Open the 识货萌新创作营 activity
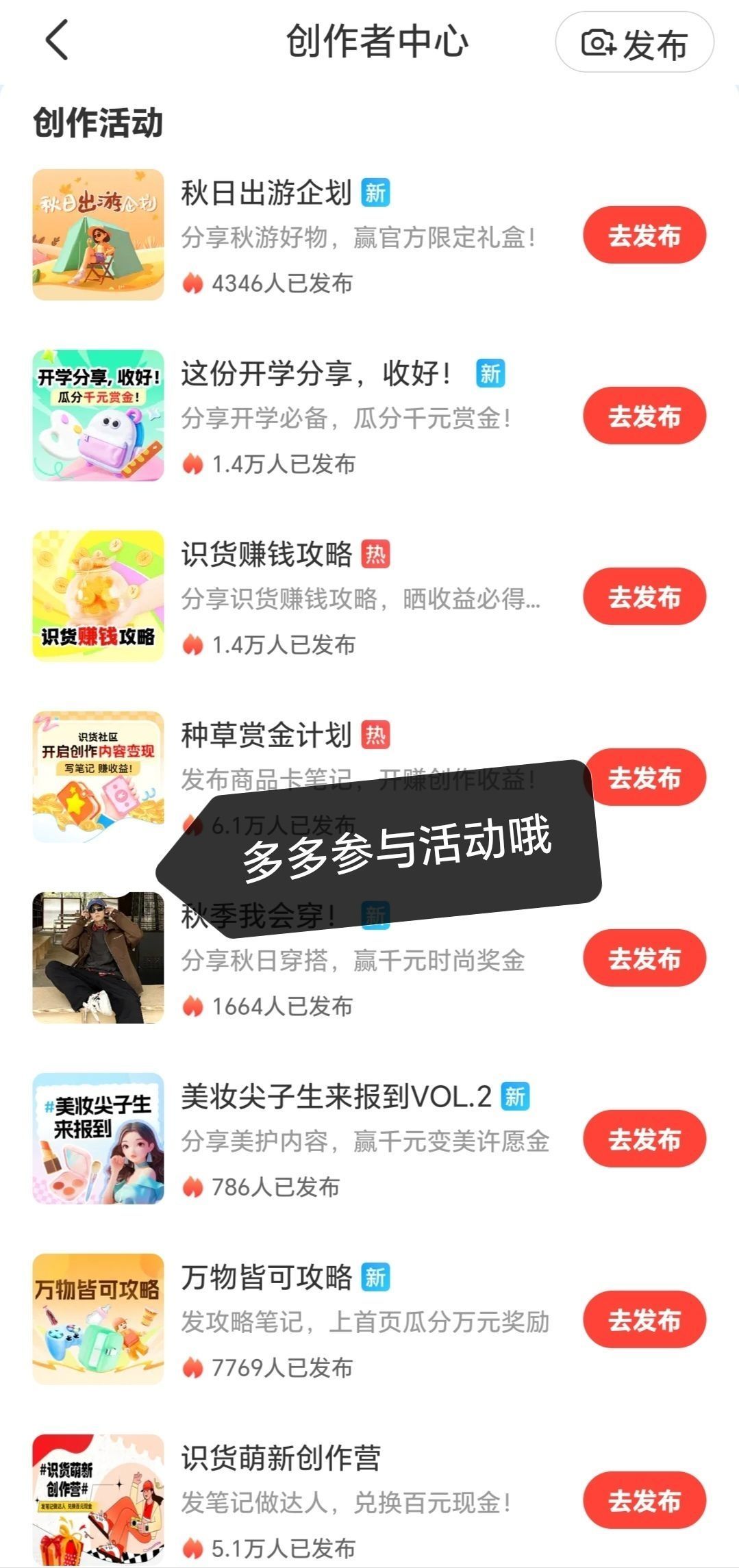739x1568 pixels. tap(281, 1458)
